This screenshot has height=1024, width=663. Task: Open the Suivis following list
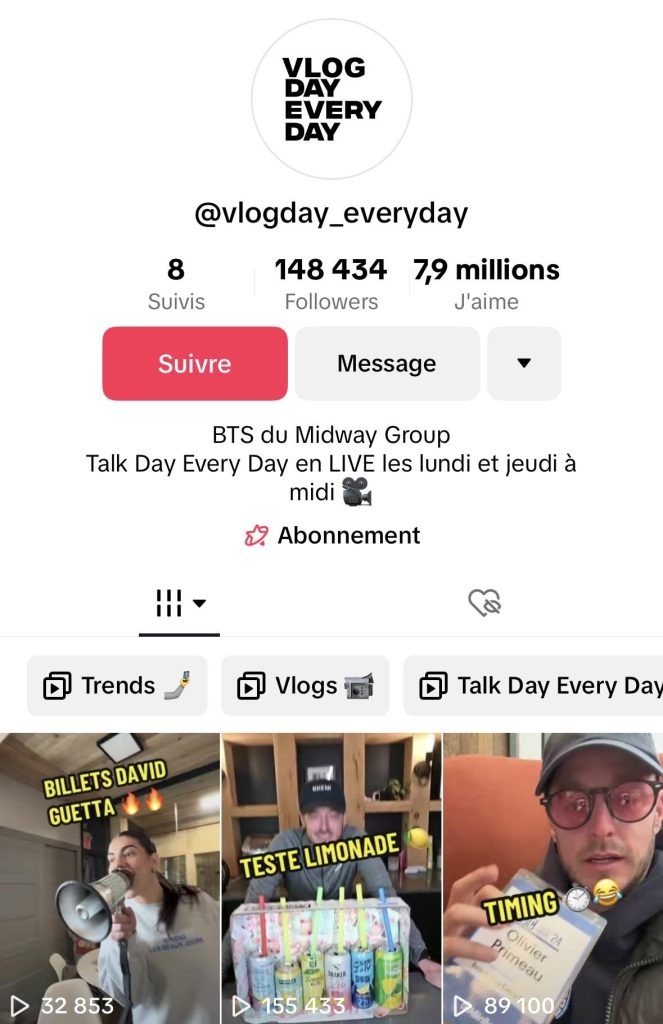pos(176,284)
